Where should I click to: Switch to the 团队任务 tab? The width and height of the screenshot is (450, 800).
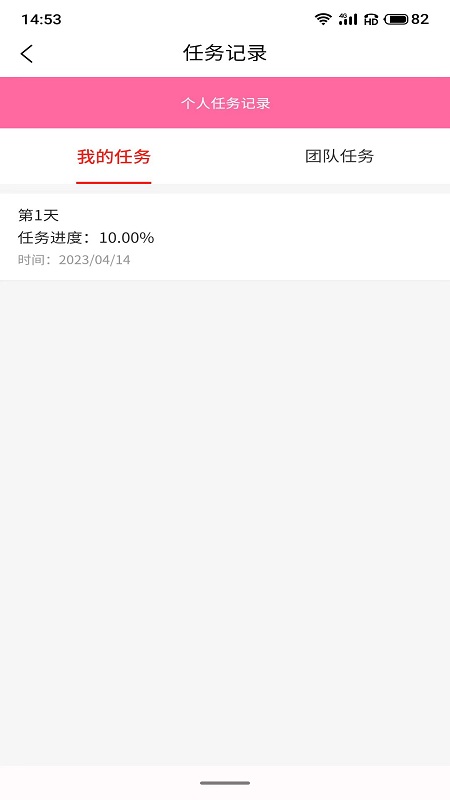click(x=339, y=156)
